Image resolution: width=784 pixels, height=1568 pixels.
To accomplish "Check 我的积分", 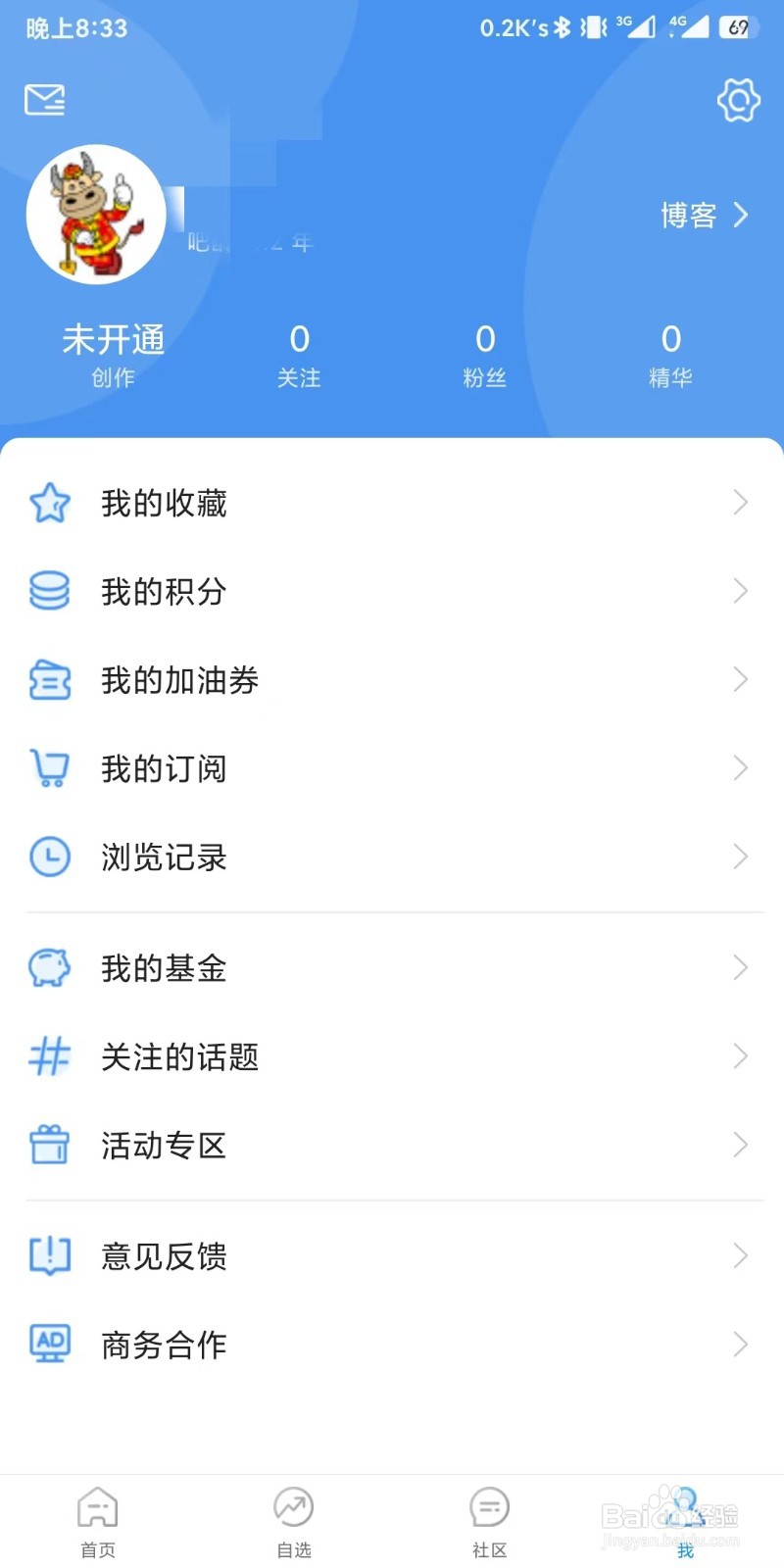I will [x=392, y=591].
